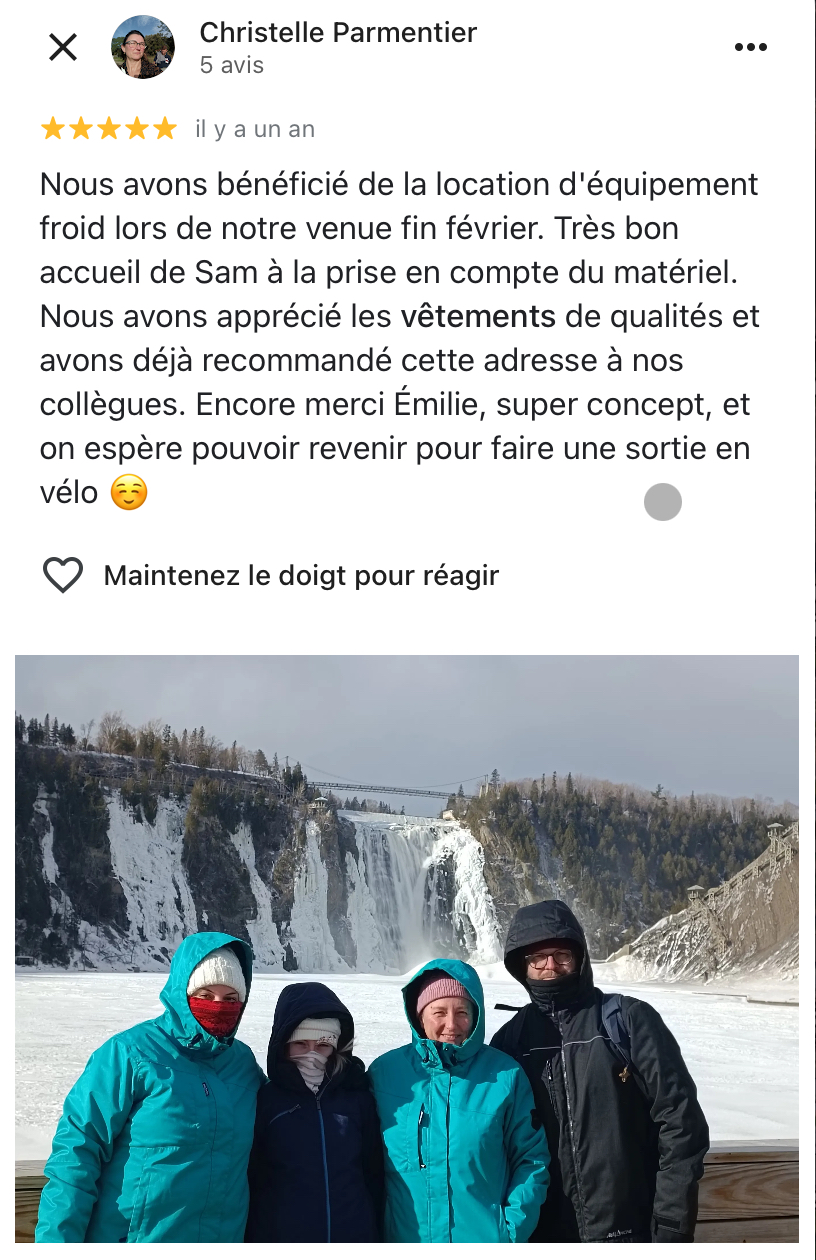Open reviewer name Christelle Parmentier
The image size is (816, 1260).
338,32
